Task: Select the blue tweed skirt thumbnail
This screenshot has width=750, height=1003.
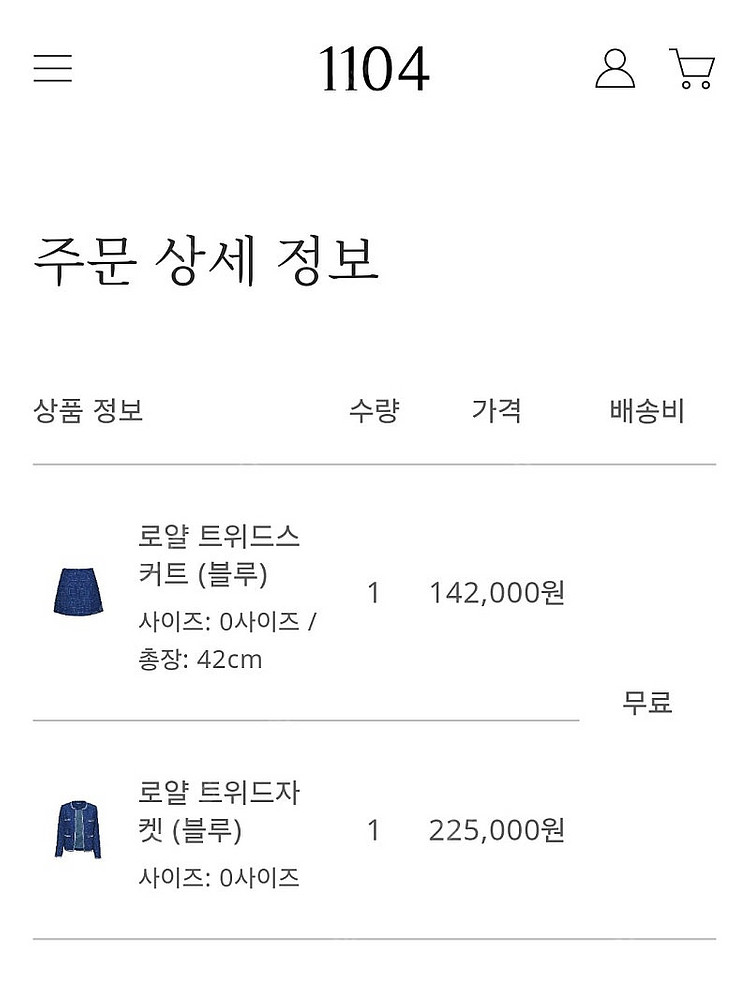Action: (77, 591)
